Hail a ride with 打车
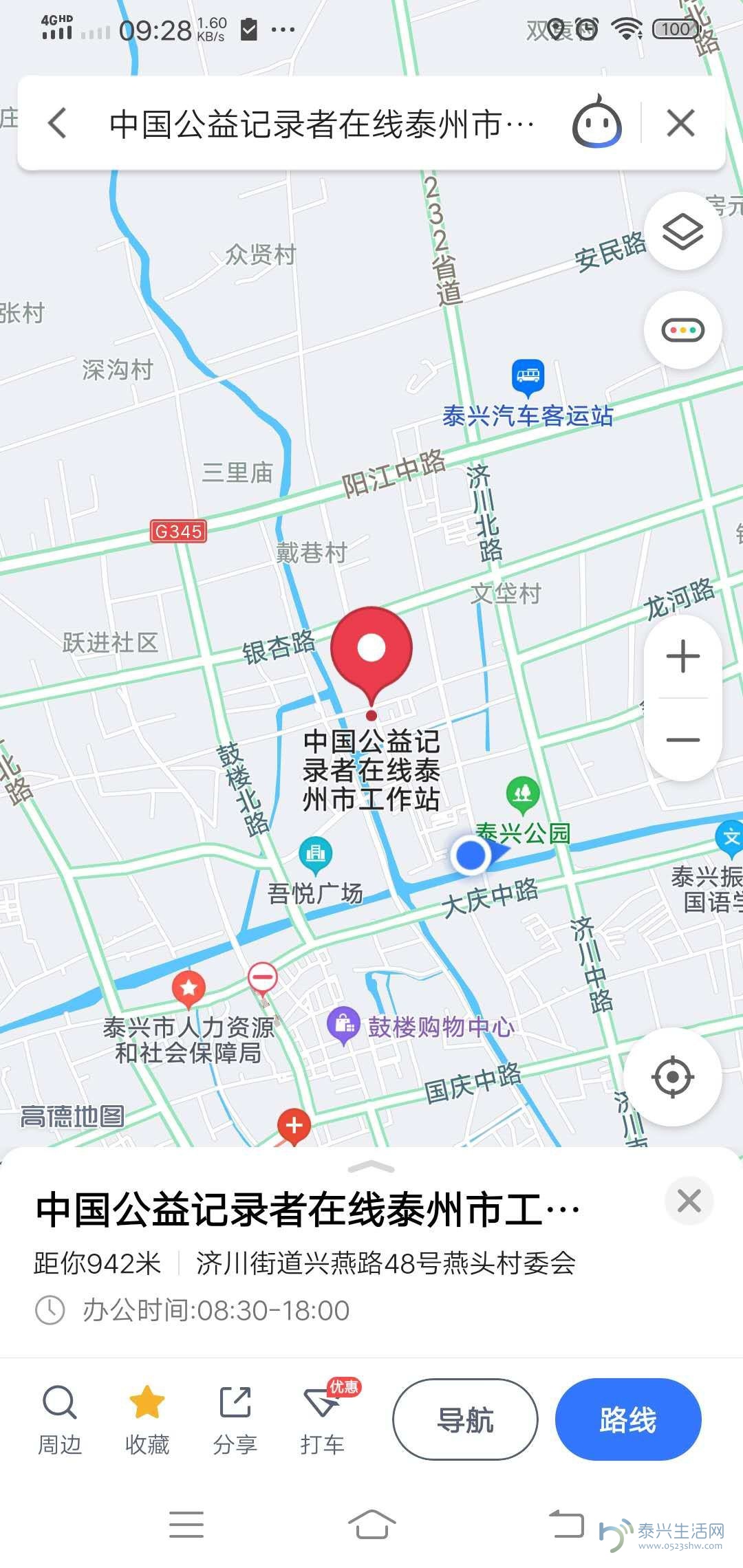The width and height of the screenshot is (743, 1568). pos(323,1419)
